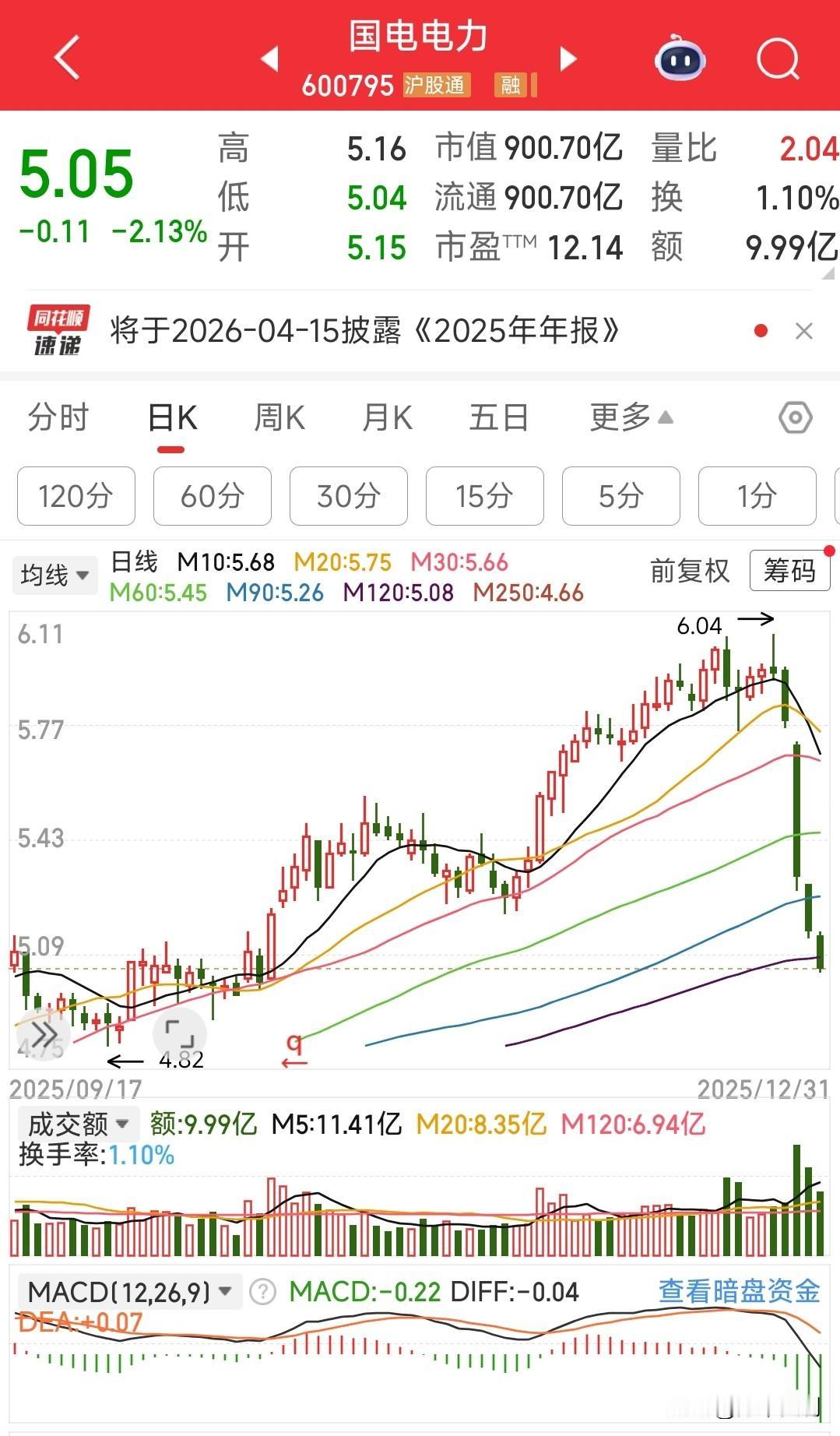Tap the landscape rotate icon on the chart
This screenshot has width=840, height=1436.
click(177, 1036)
